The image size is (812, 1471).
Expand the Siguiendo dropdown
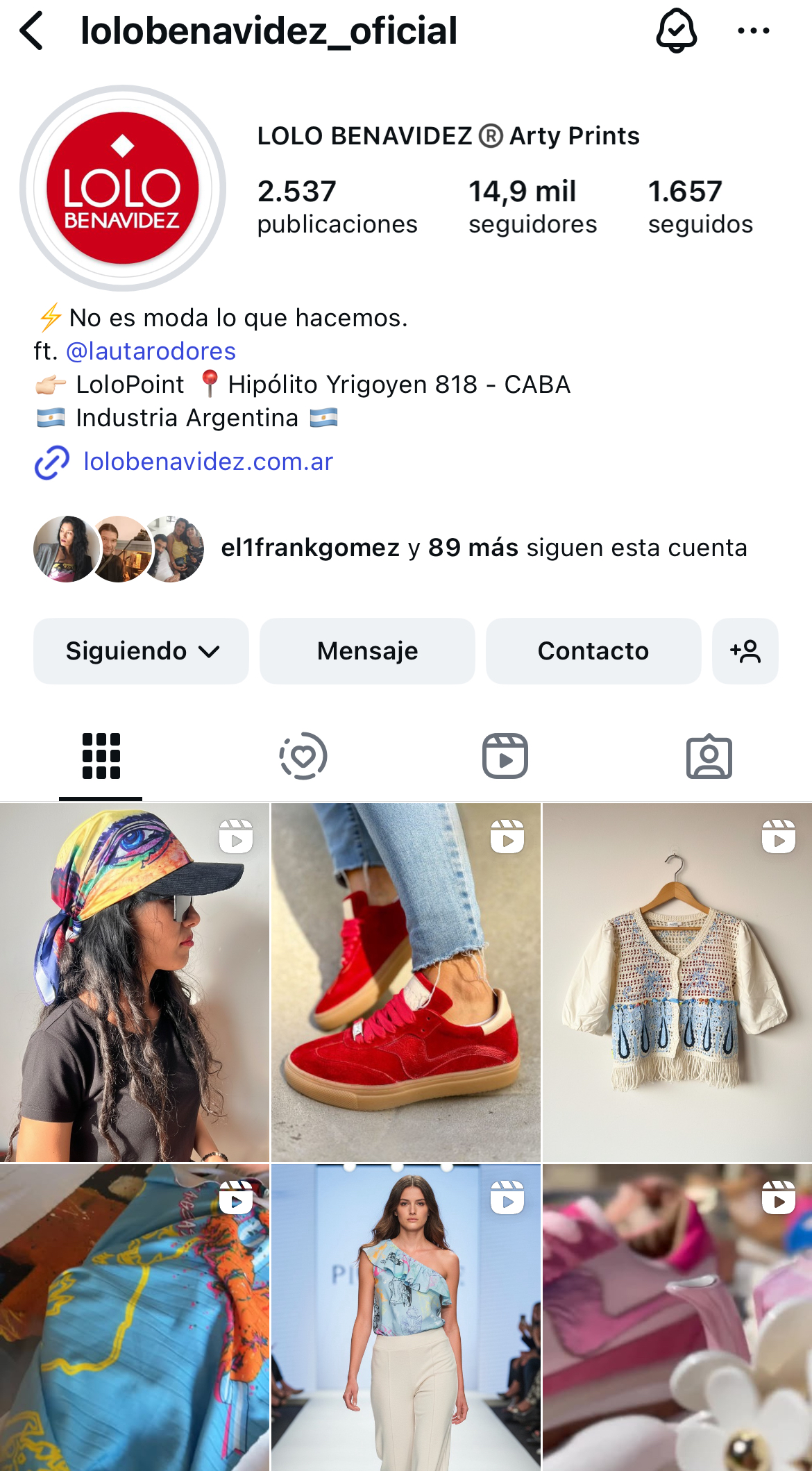(x=141, y=651)
